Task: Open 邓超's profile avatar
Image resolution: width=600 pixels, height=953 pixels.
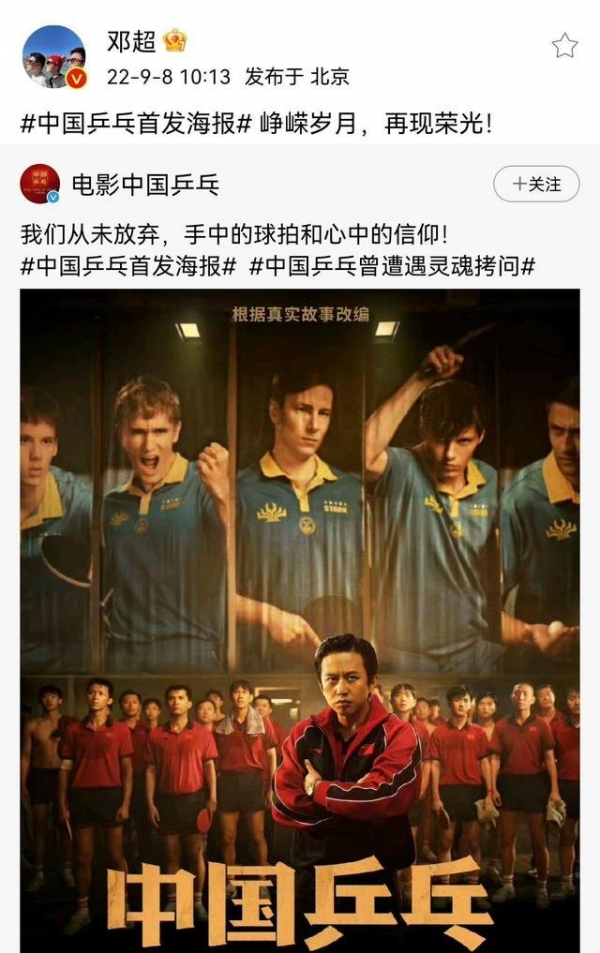Action: point(55,57)
